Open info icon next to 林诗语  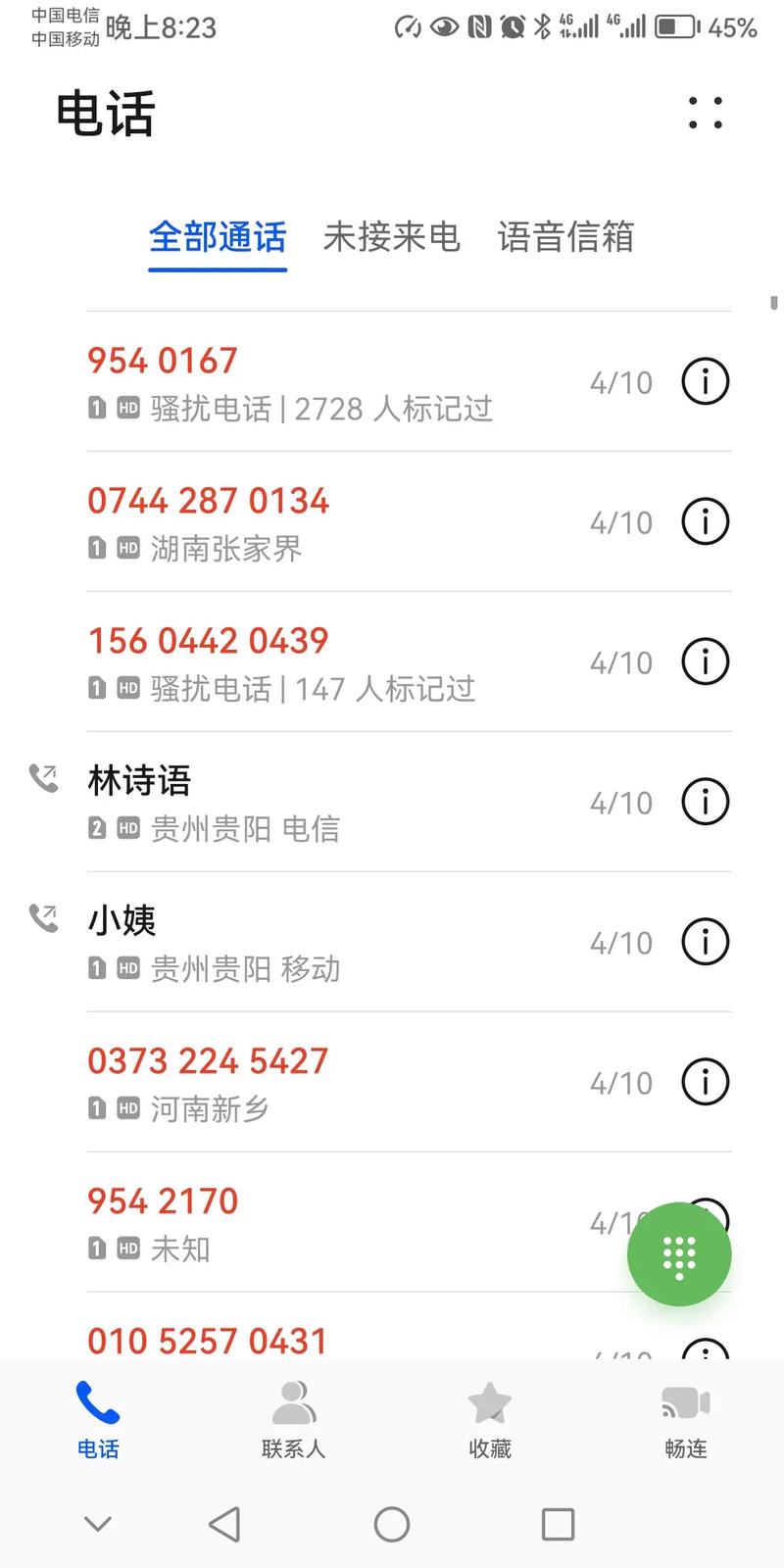[x=704, y=802]
